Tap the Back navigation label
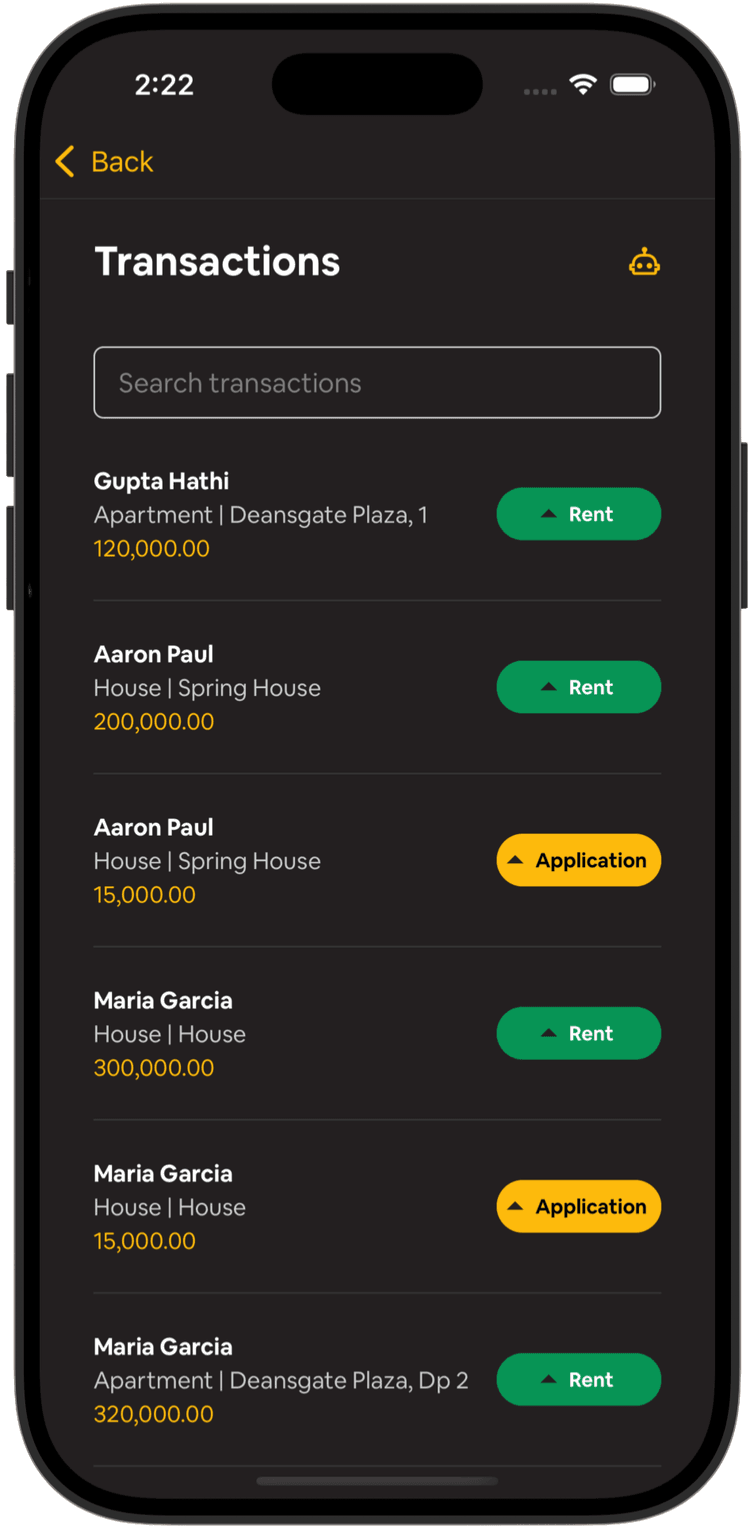 [x=121, y=161]
